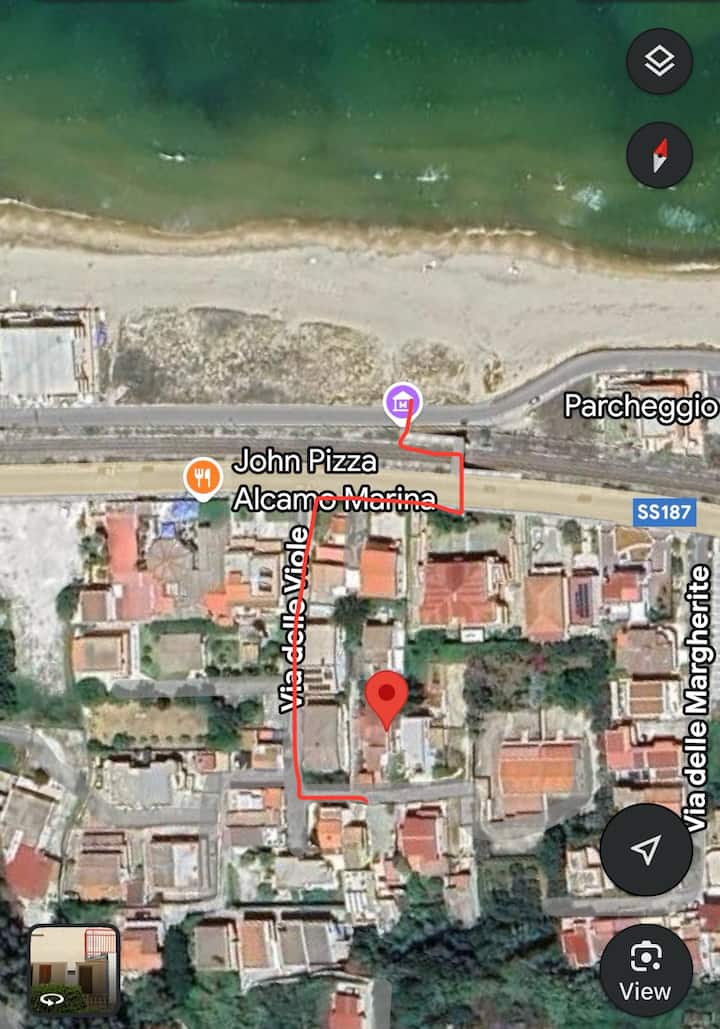The image size is (720, 1029).
Task: Select the John Pizza Alcamo Marina marker
Action: click(x=203, y=478)
